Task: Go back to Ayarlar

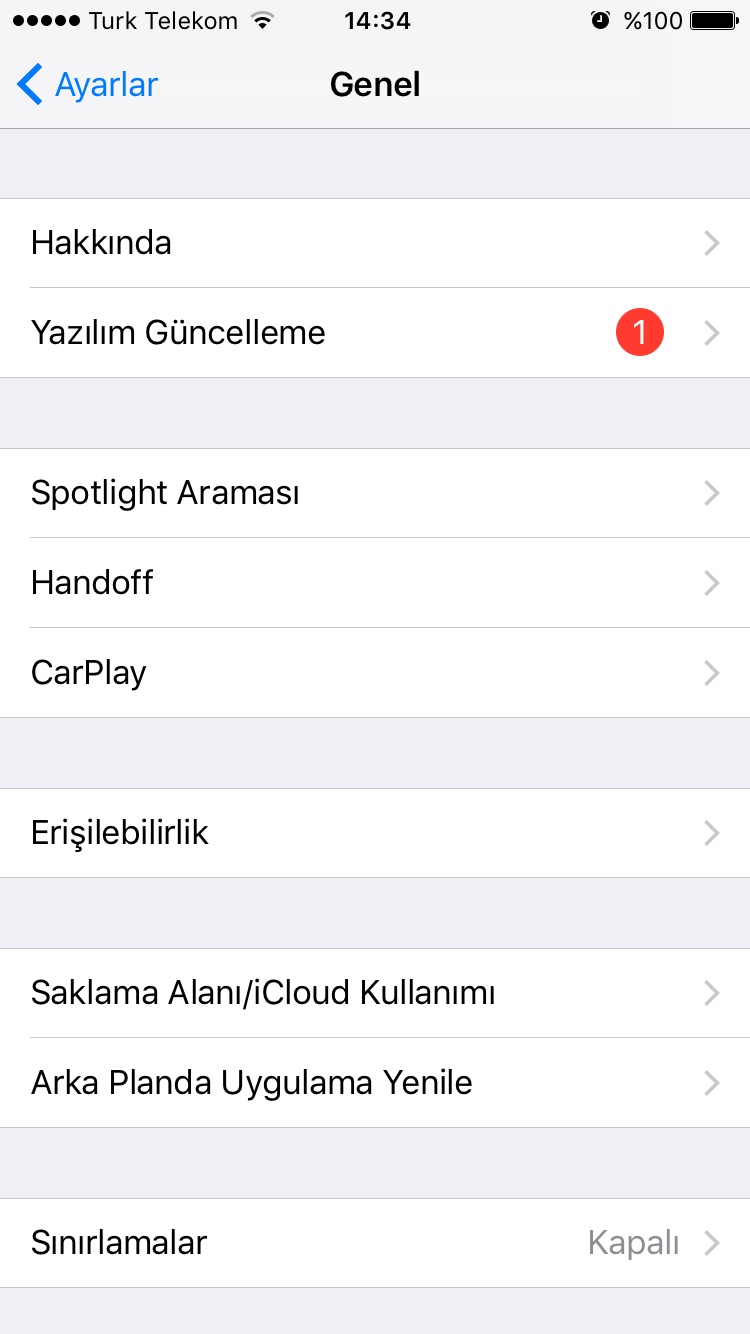Action: [88, 85]
